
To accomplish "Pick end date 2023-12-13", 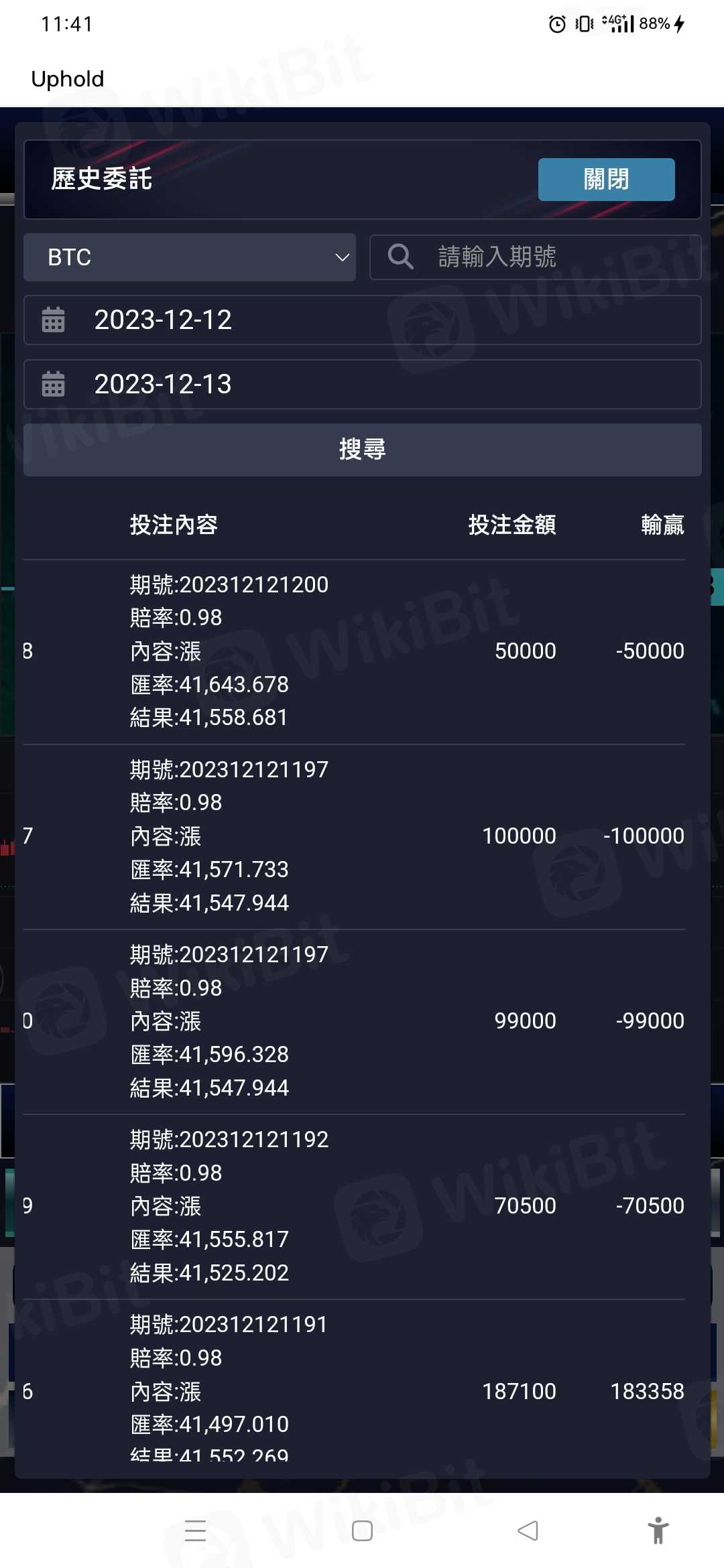I will 362,385.
